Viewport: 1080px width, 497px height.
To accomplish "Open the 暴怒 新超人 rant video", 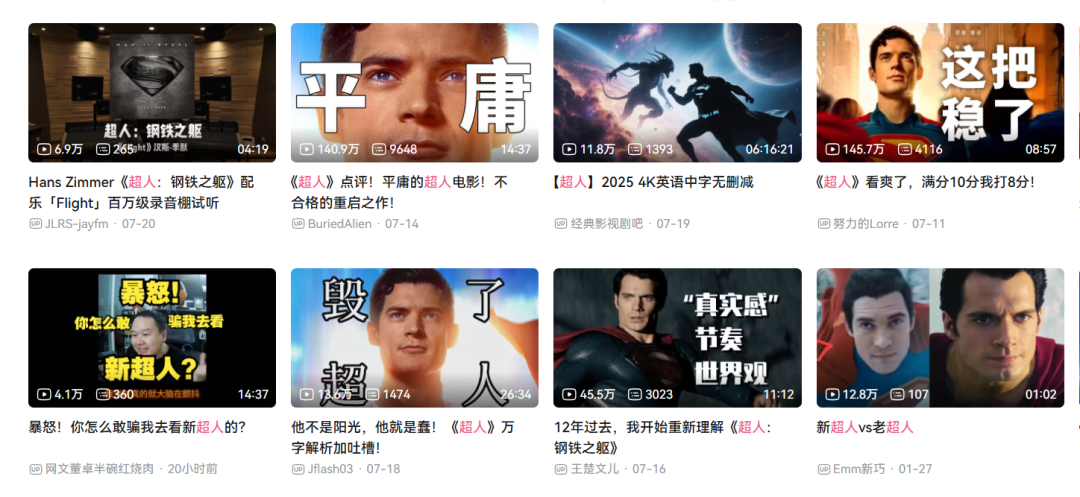I will point(152,337).
